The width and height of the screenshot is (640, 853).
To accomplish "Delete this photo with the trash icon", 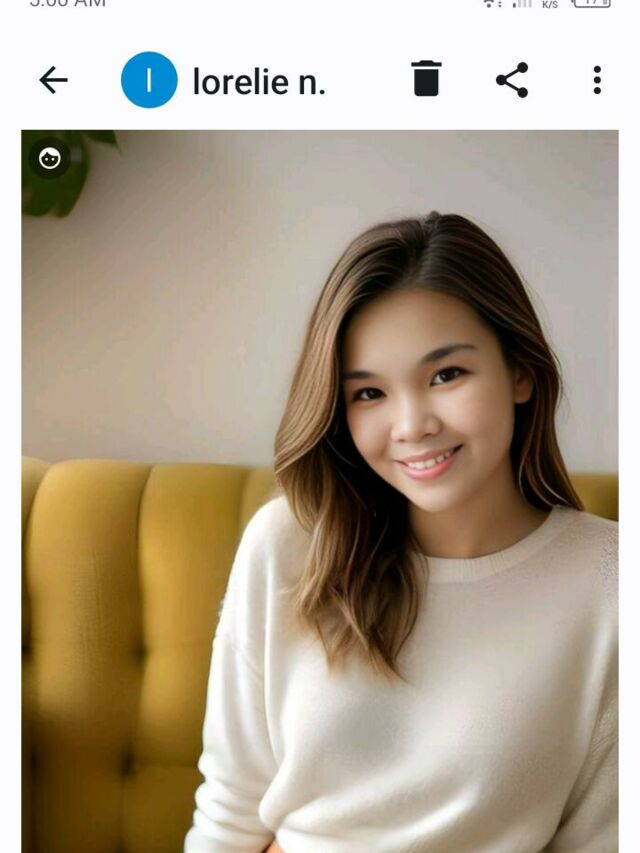I will coord(426,79).
